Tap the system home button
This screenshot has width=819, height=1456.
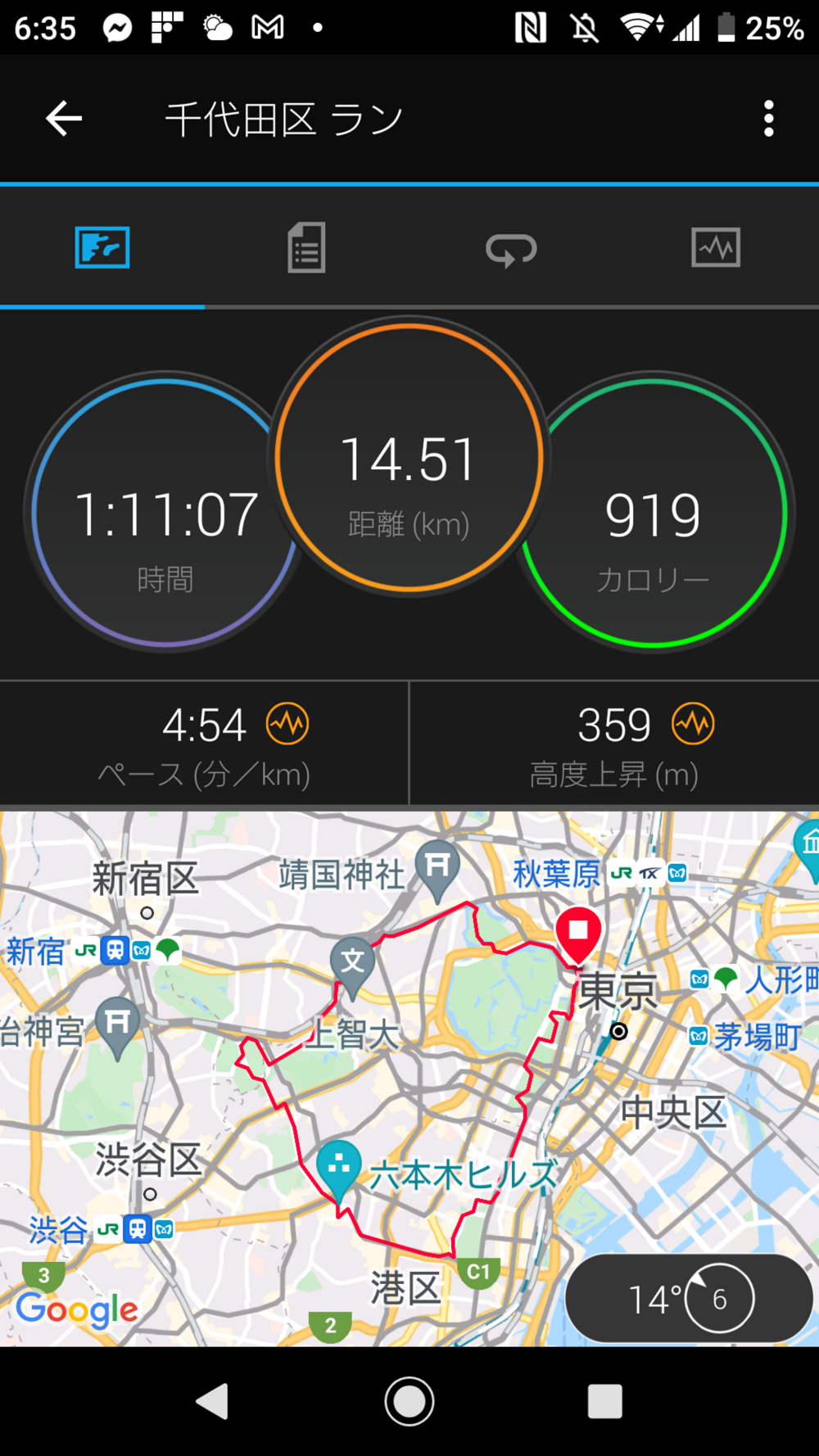click(409, 1401)
